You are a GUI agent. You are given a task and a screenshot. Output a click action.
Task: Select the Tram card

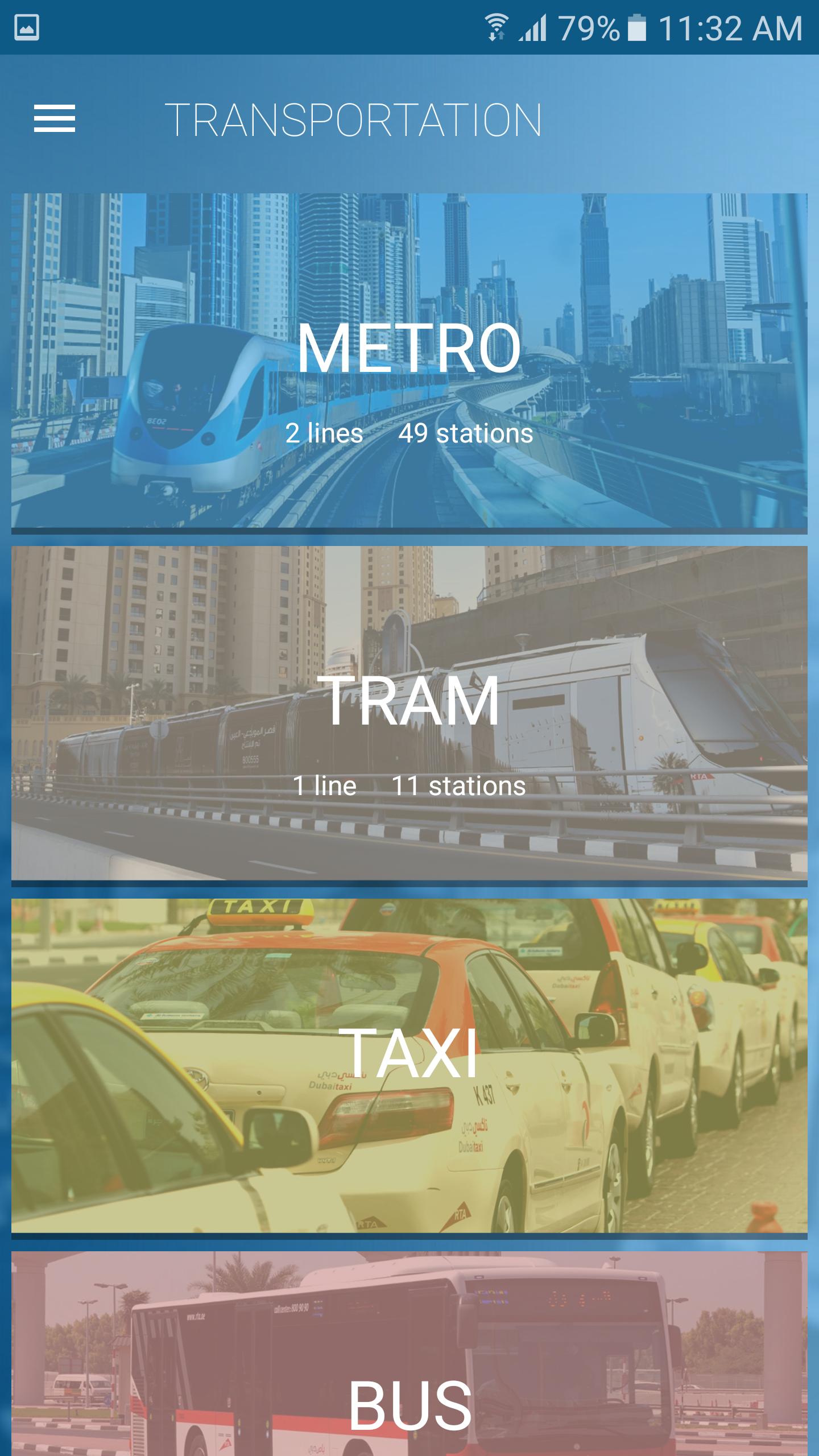[409, 713]
